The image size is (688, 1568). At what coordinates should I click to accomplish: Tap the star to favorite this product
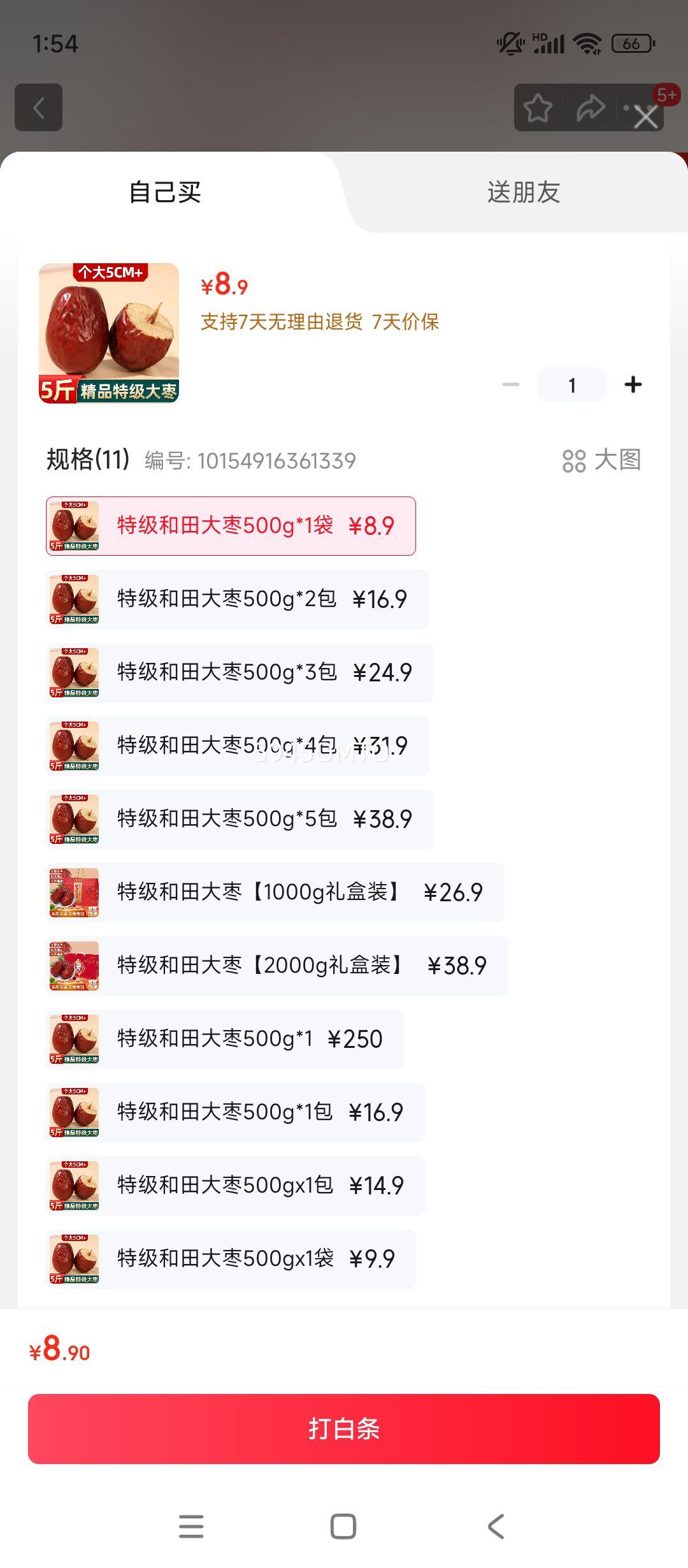(x=537, y=108)
